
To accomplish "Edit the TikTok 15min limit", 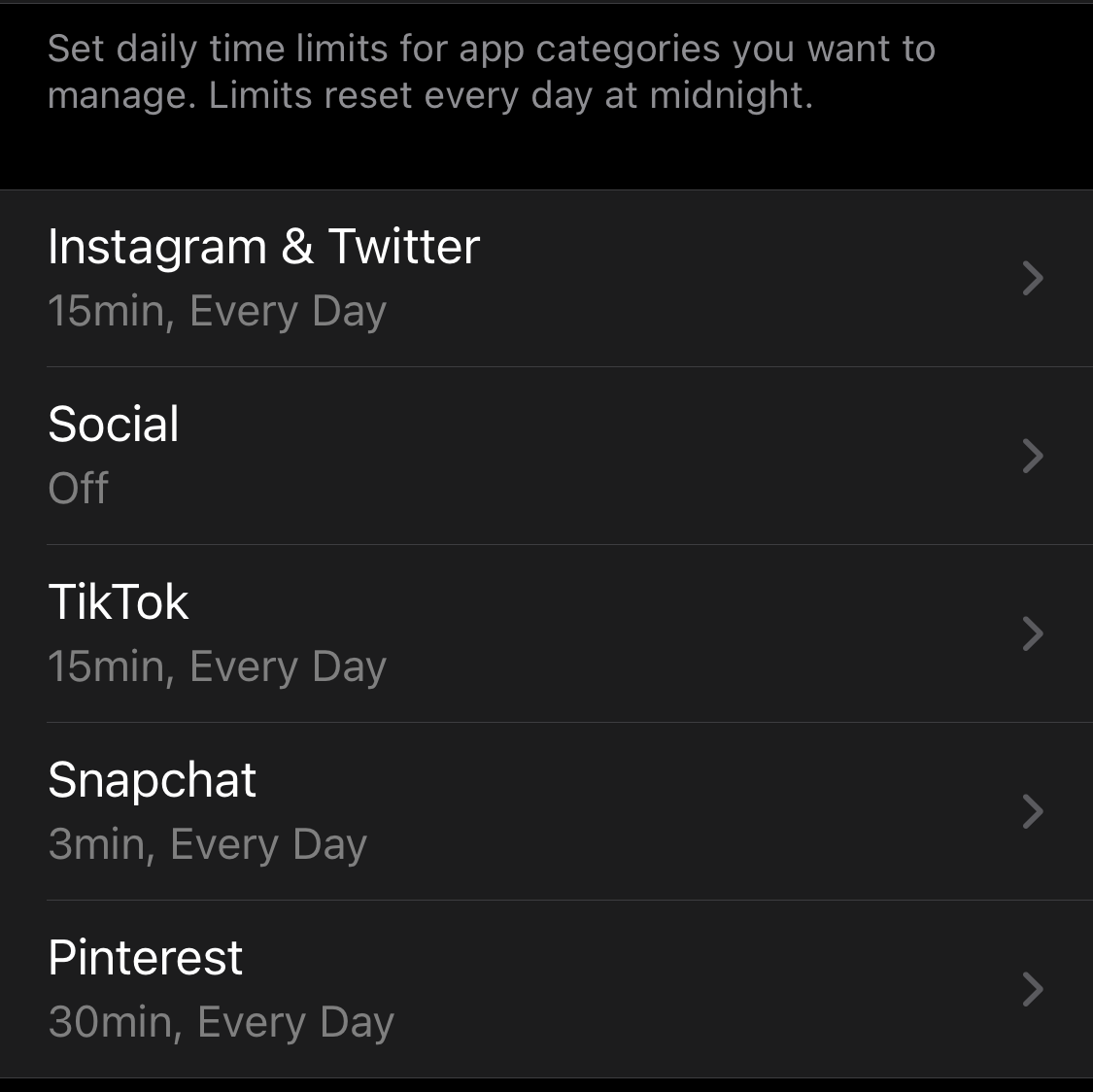I will 544,633.
